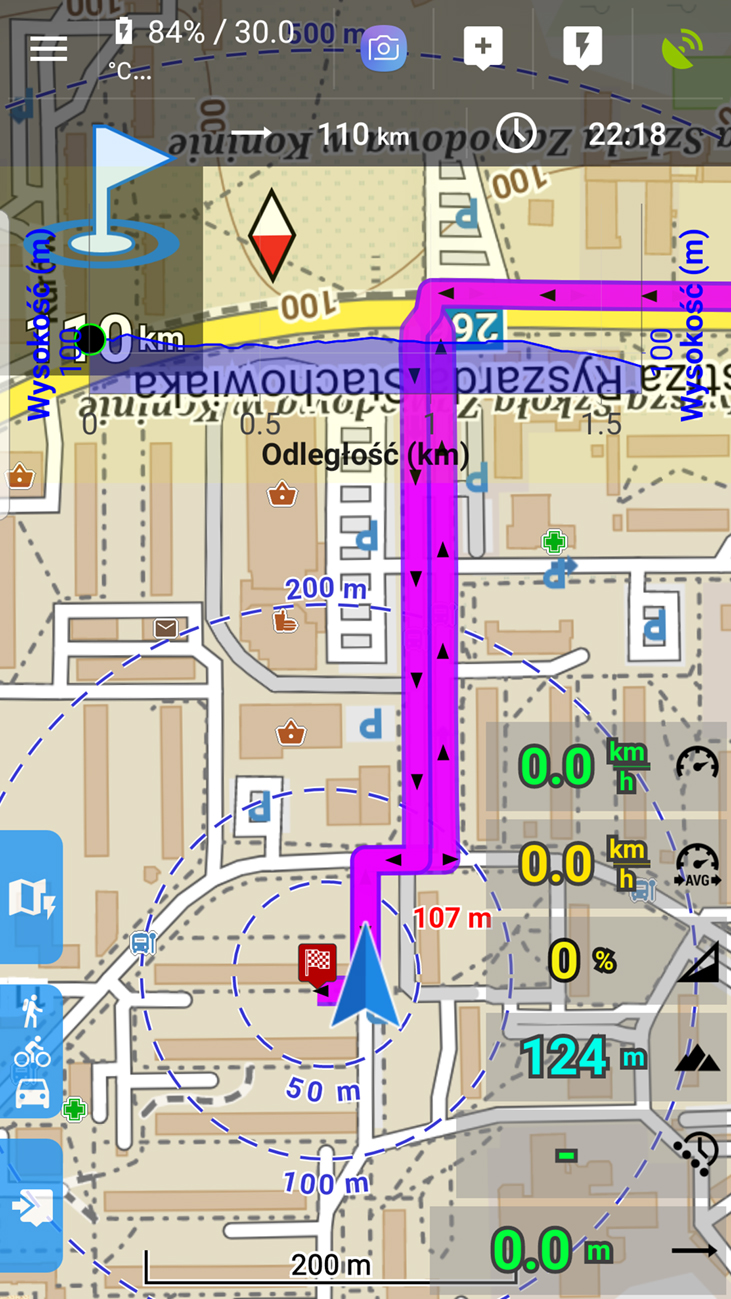Open the quick map switch panel
This screenshot has width=731, height=1299.
31,897
